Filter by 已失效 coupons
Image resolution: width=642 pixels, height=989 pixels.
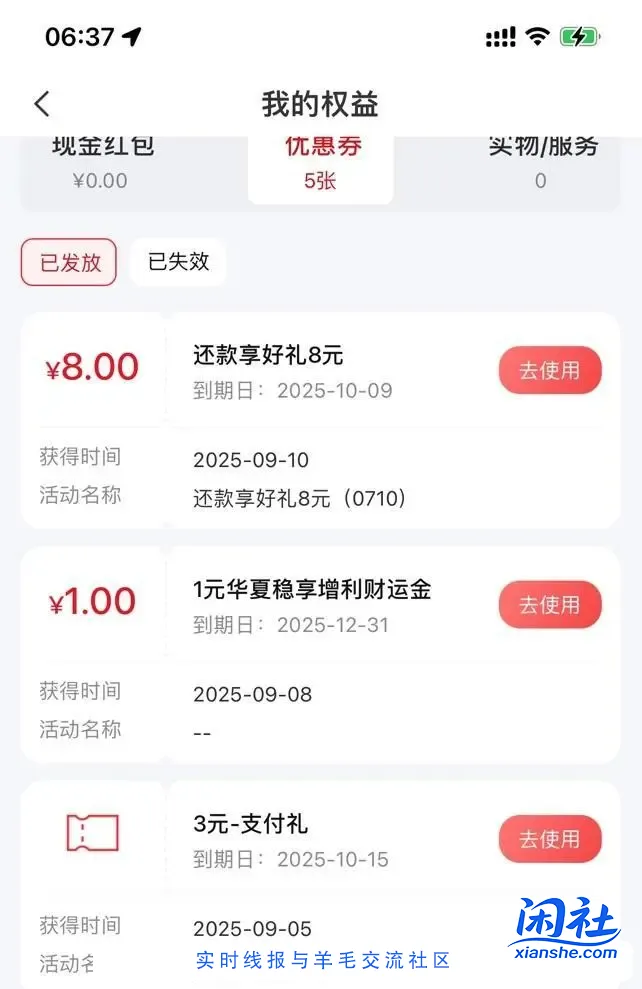(178, 262)
